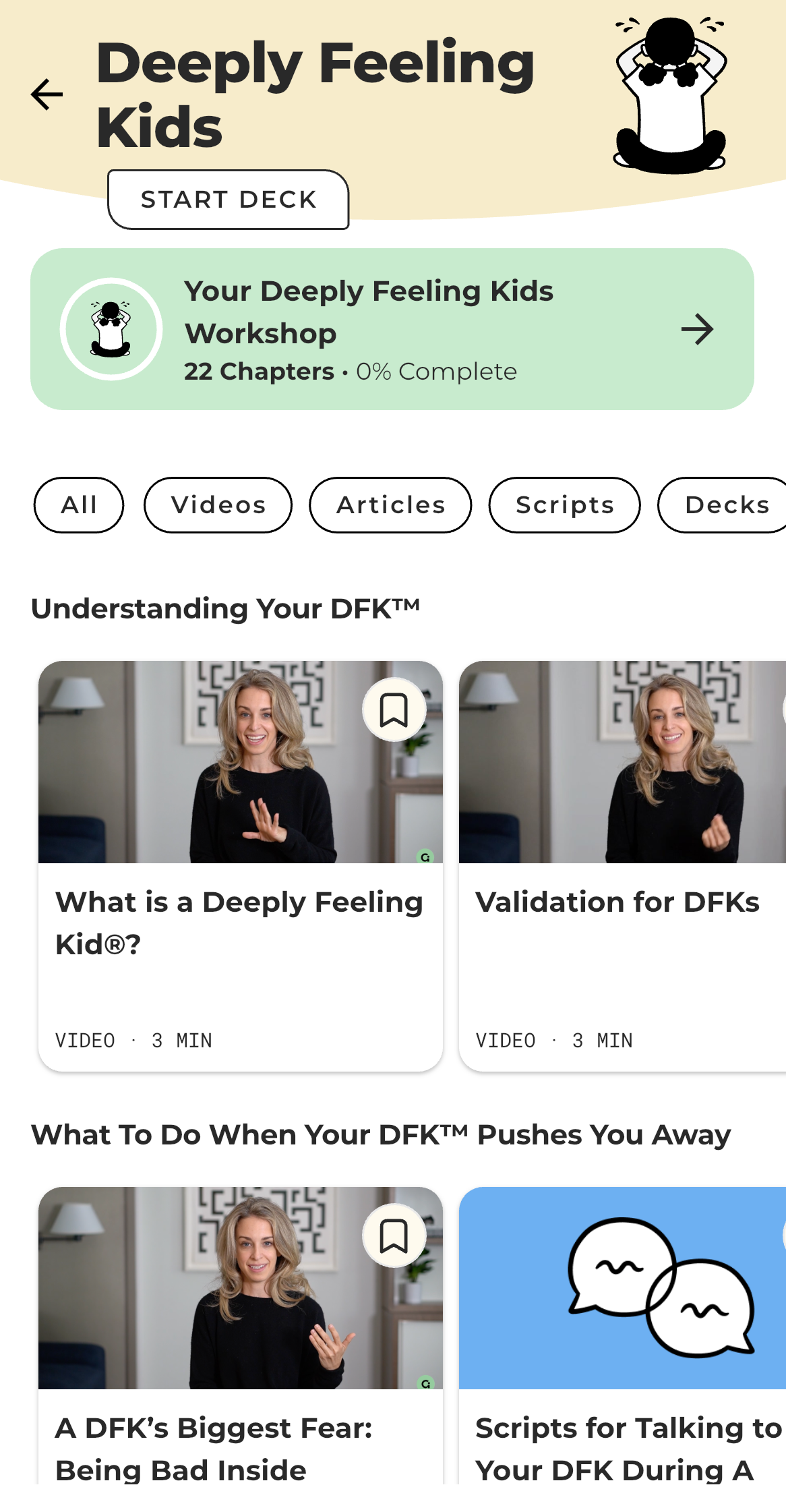Show only Articles
The height and width of the screenshot is (1512, 786).
point(390,505)
